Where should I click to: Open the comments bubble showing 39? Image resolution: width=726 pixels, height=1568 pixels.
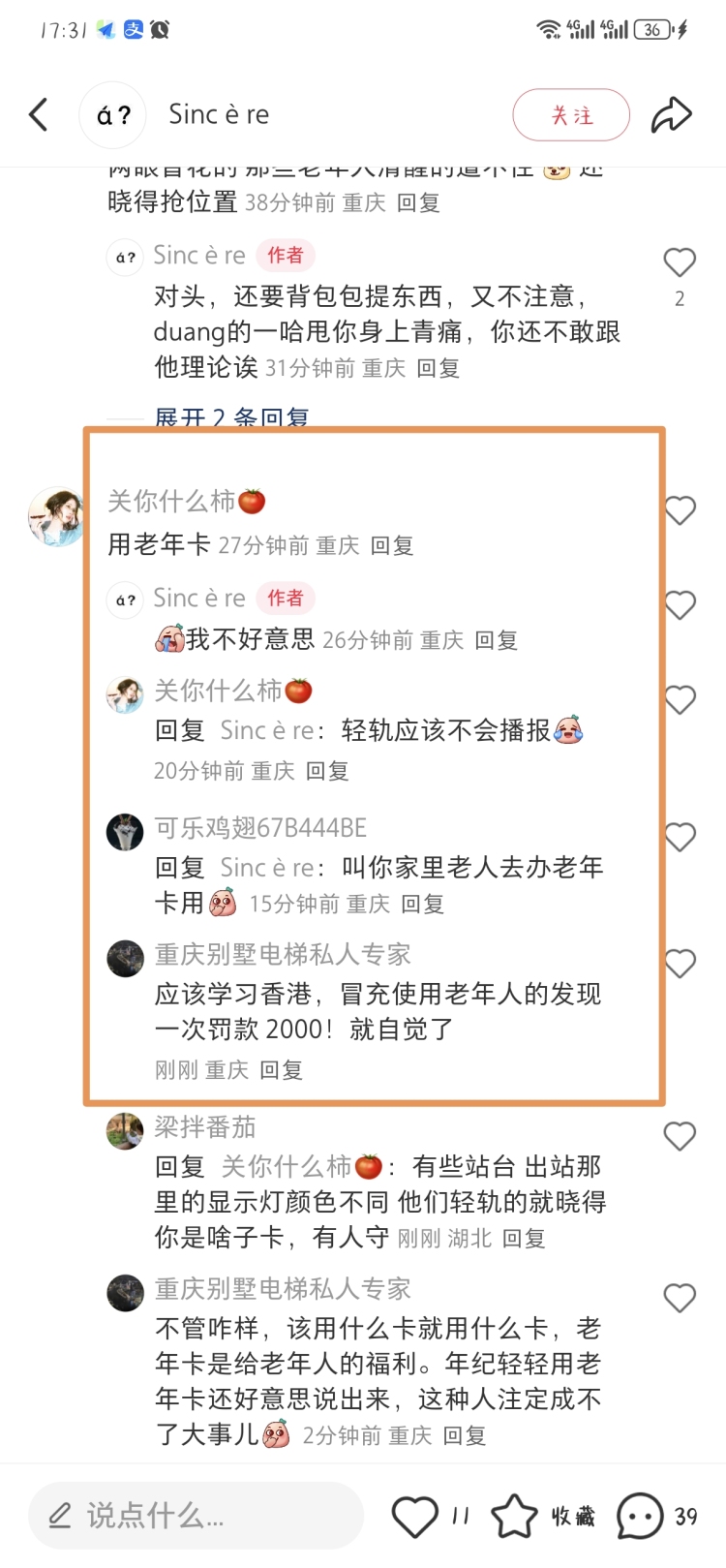pyautogui.click(x=640, y=1517)
